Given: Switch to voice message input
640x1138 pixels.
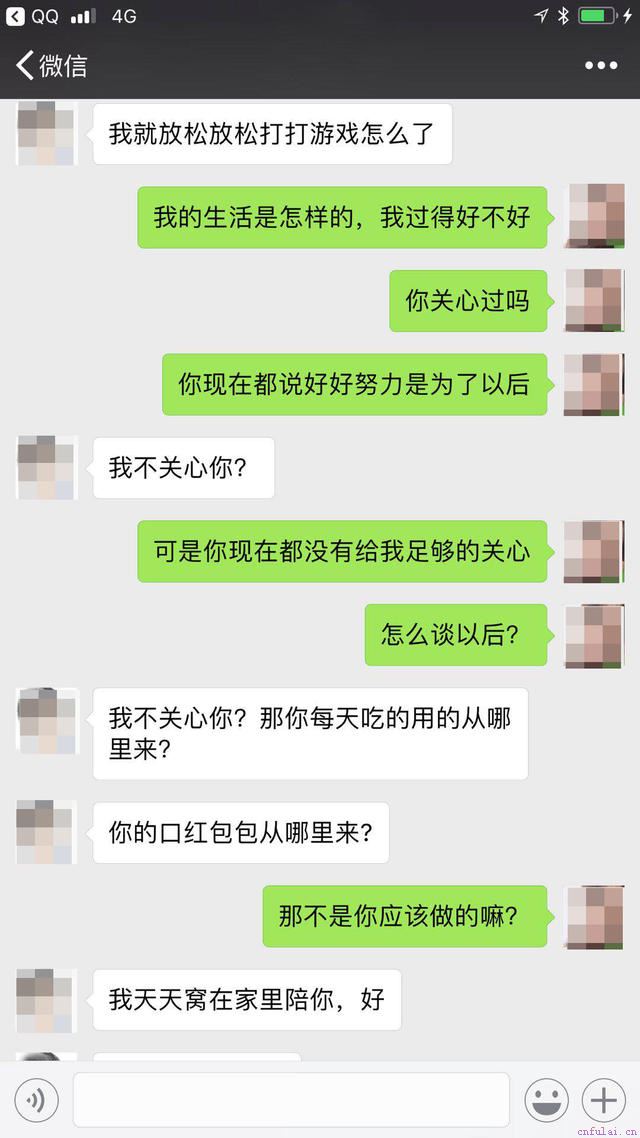Looking at the screenshot, I should pyautogui.click(x=37, y=1101).
